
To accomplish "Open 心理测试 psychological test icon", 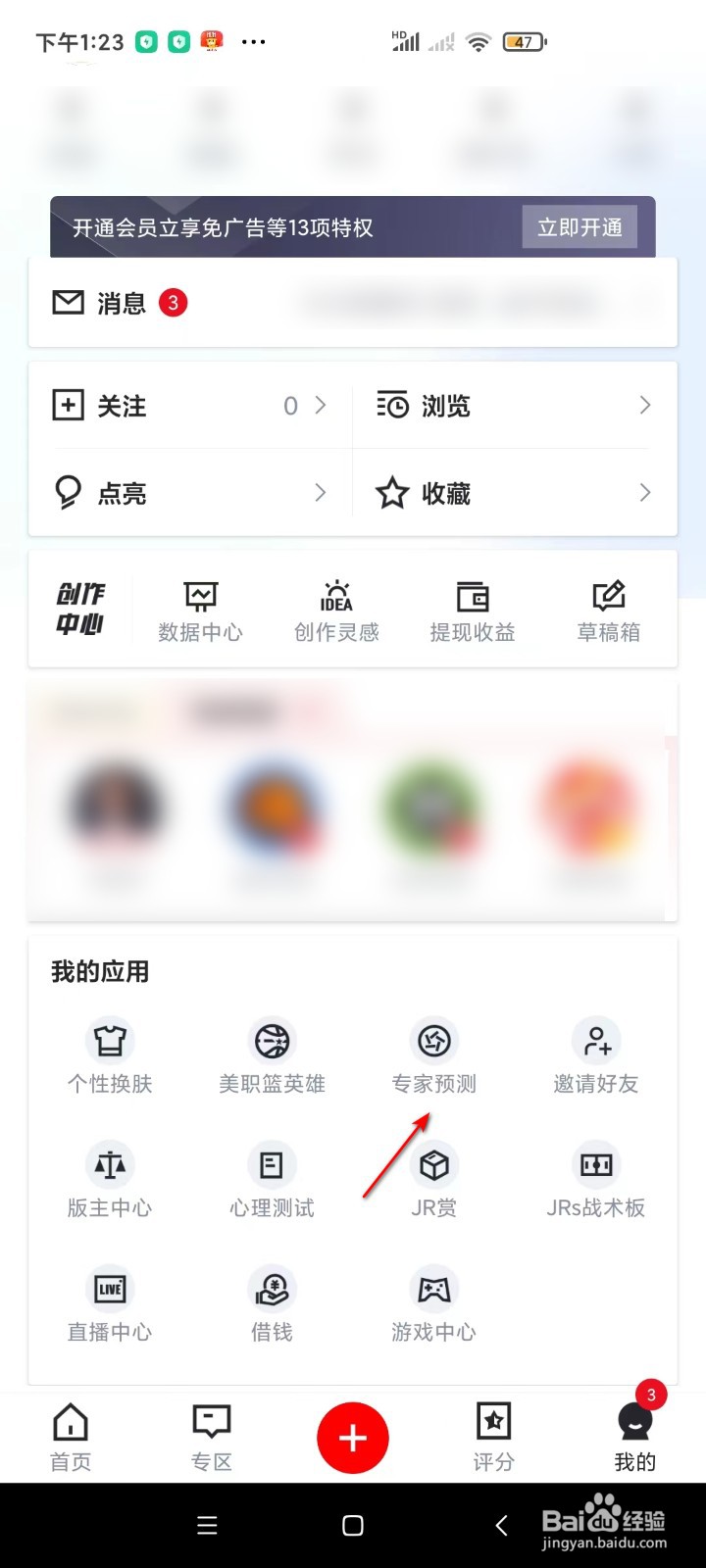I will tap(272, 1178).
